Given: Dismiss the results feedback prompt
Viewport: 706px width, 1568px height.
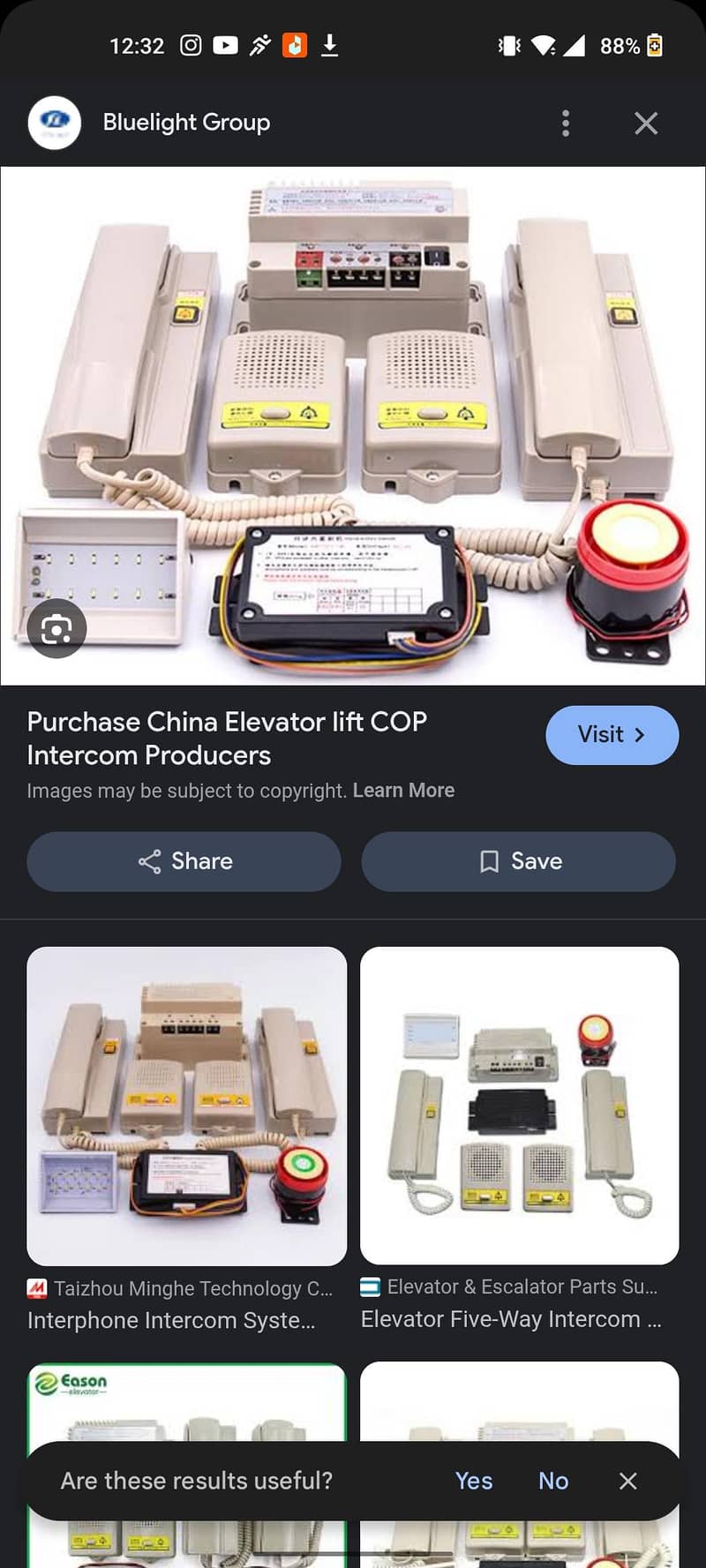Looking at the screenshot, I should [x=627, y=1481].
